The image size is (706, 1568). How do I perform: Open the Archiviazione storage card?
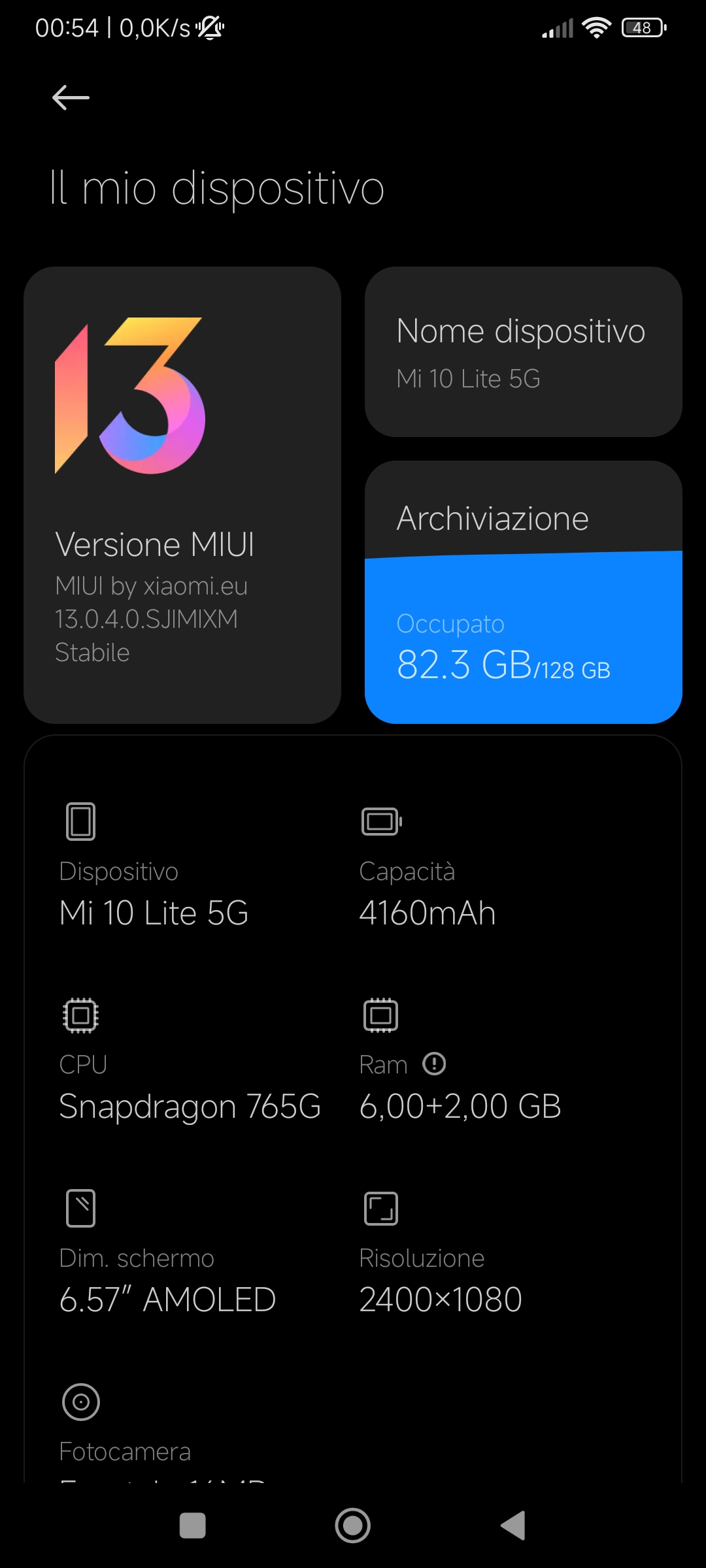point(524,592)
